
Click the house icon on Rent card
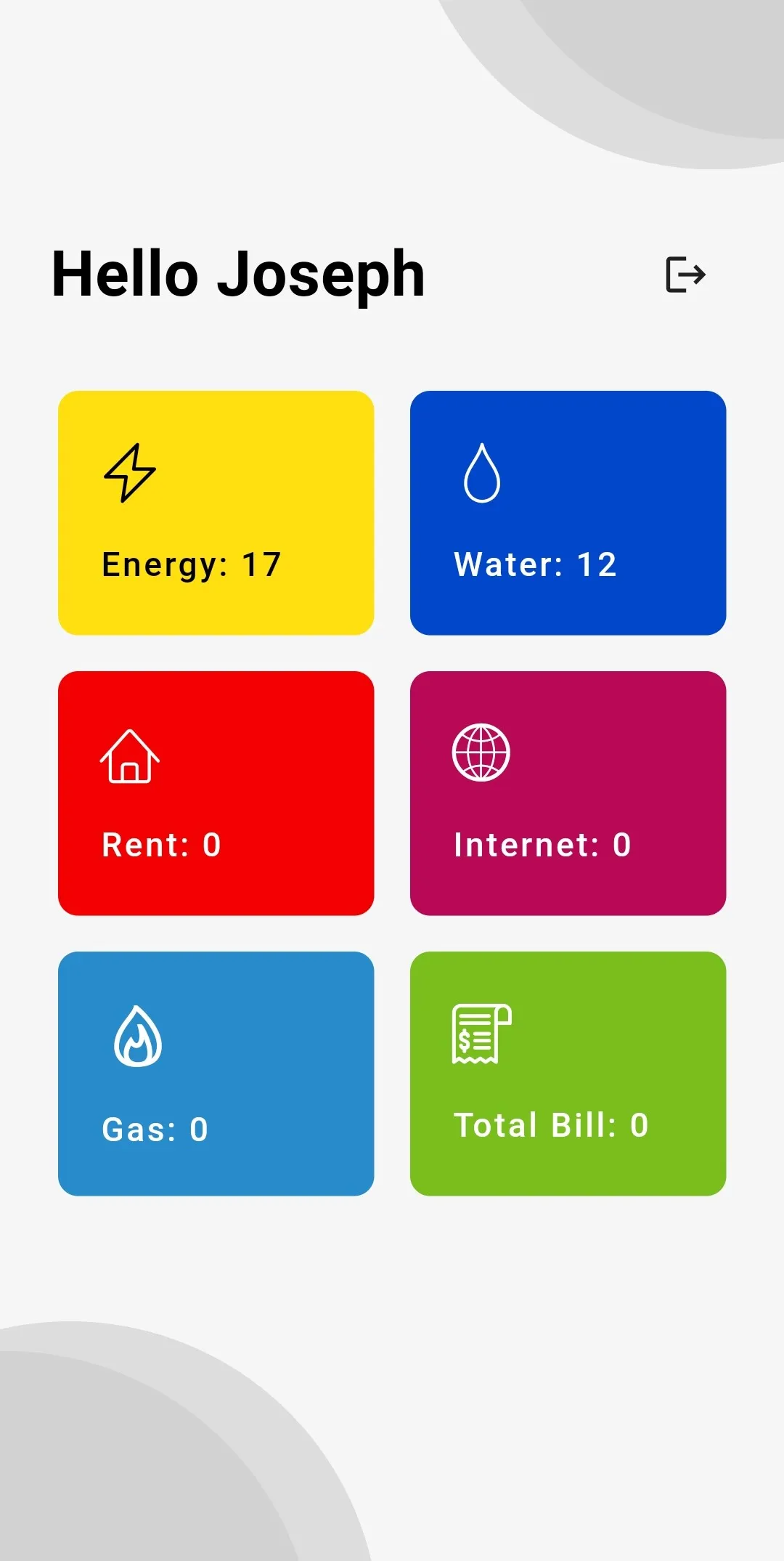pyautogui.click(x=128, y=755)
